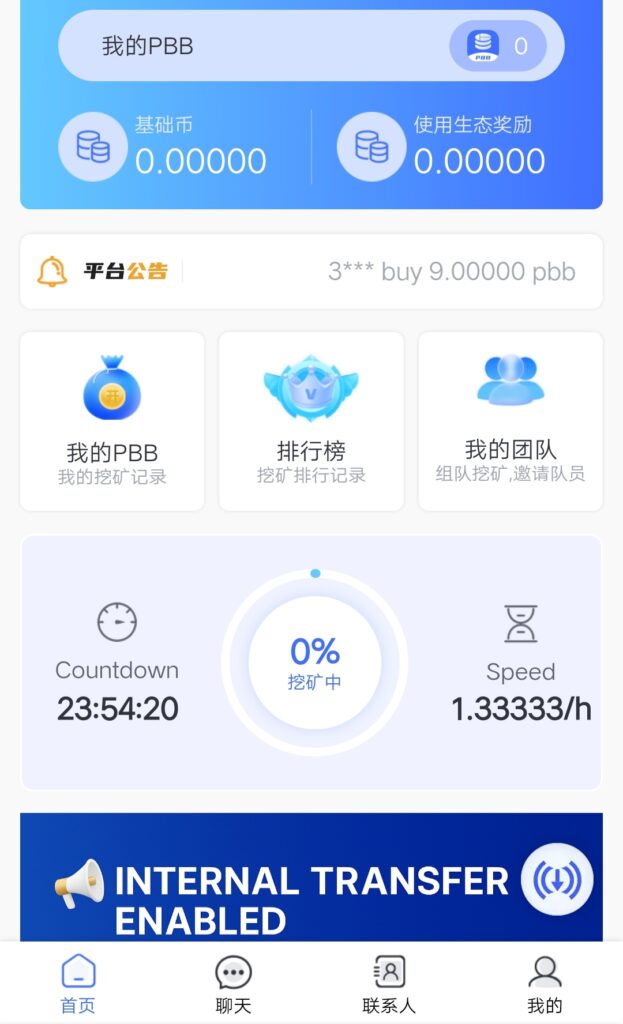The width and height of the screenshot is (623, 1024).
Task: Open the 我的PBB balance bar
Action: pyautogui.click(x=310, y=46)
